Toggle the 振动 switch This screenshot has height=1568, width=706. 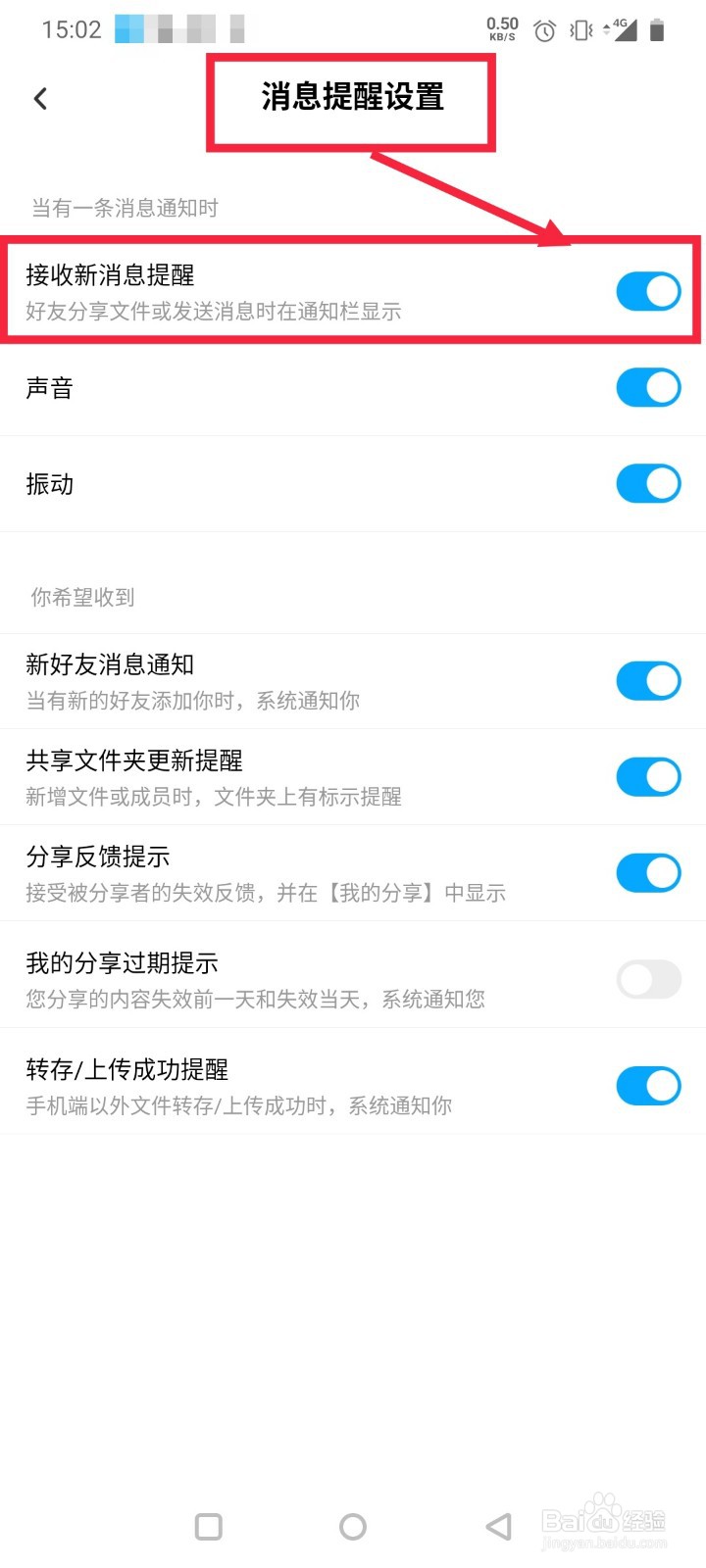648,483
